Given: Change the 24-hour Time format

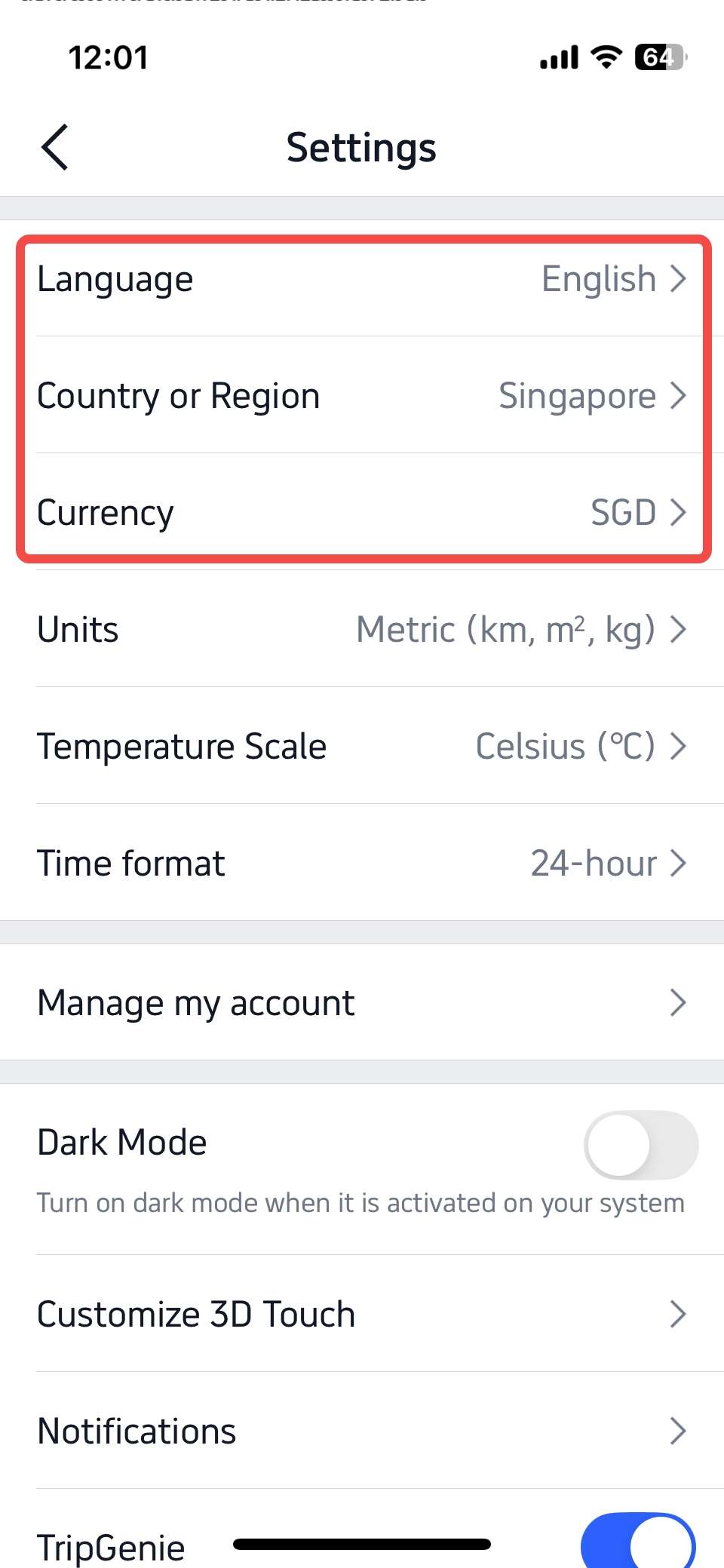Looking at the screenshot, I should click(362, 863).
